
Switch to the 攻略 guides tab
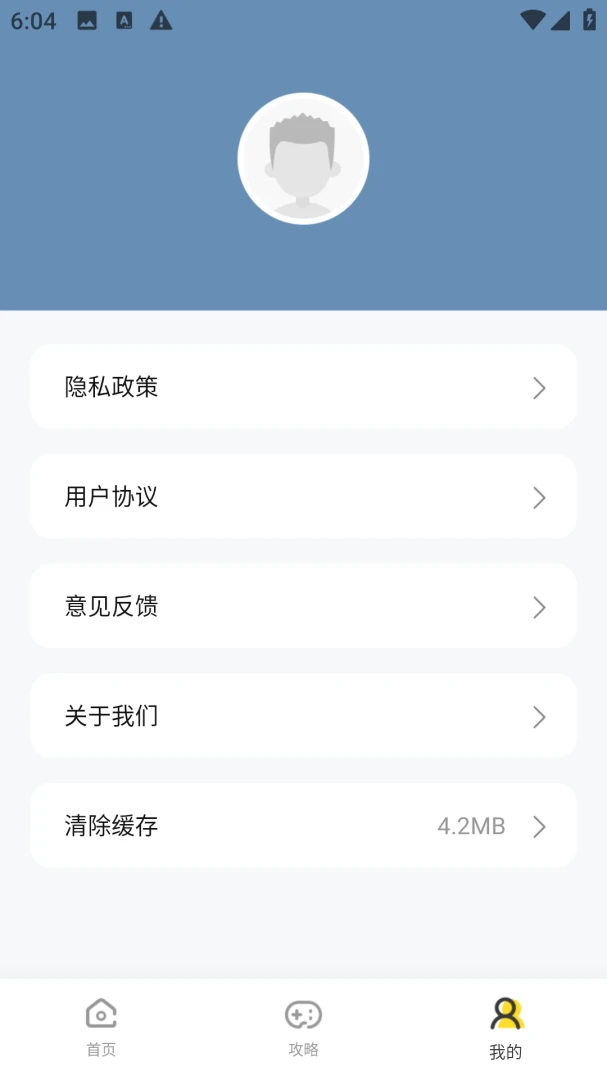(x=303, y=1028)
